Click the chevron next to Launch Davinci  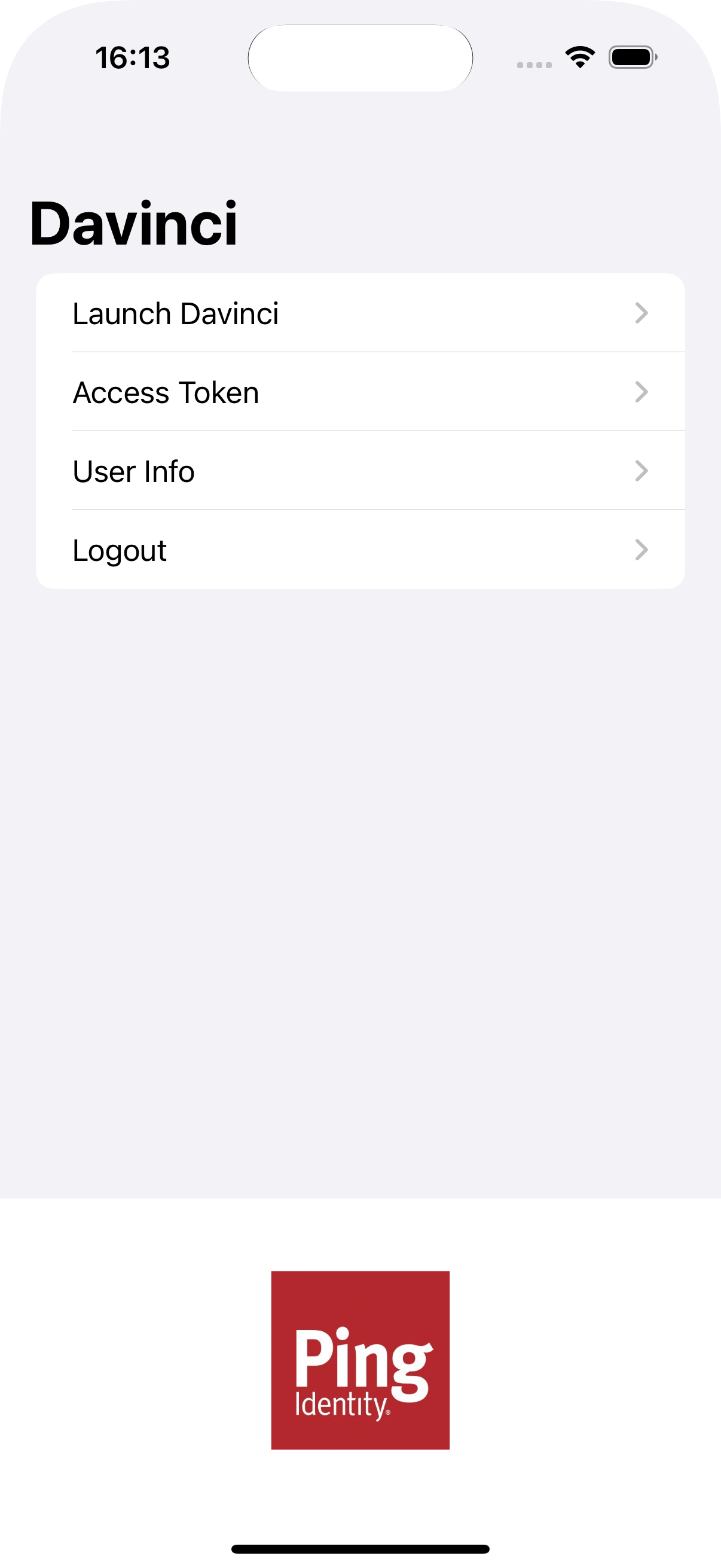642,313
